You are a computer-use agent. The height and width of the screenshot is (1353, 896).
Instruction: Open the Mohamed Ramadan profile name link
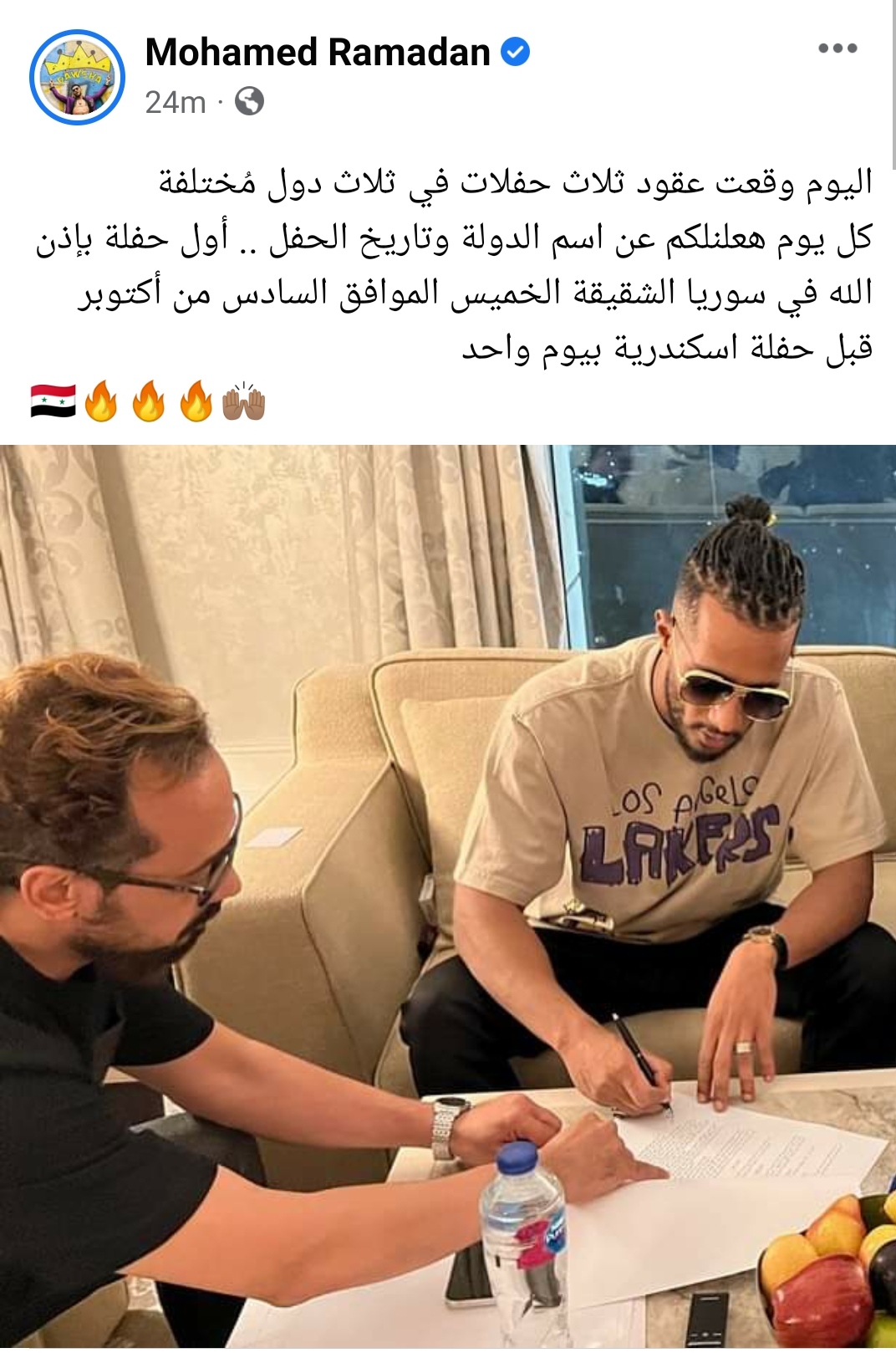[x=317, y=53]
